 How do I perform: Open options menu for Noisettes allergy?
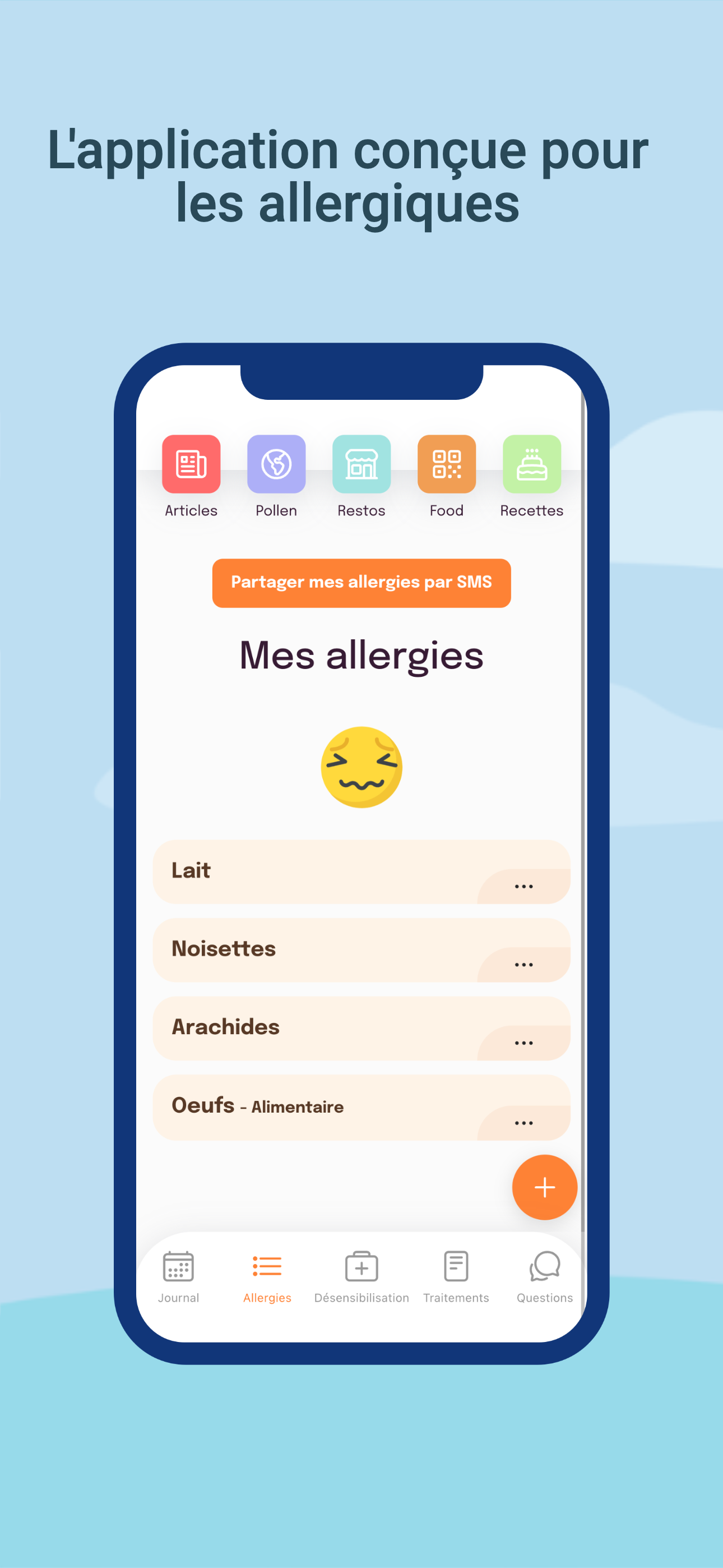(x=523, y=964)
